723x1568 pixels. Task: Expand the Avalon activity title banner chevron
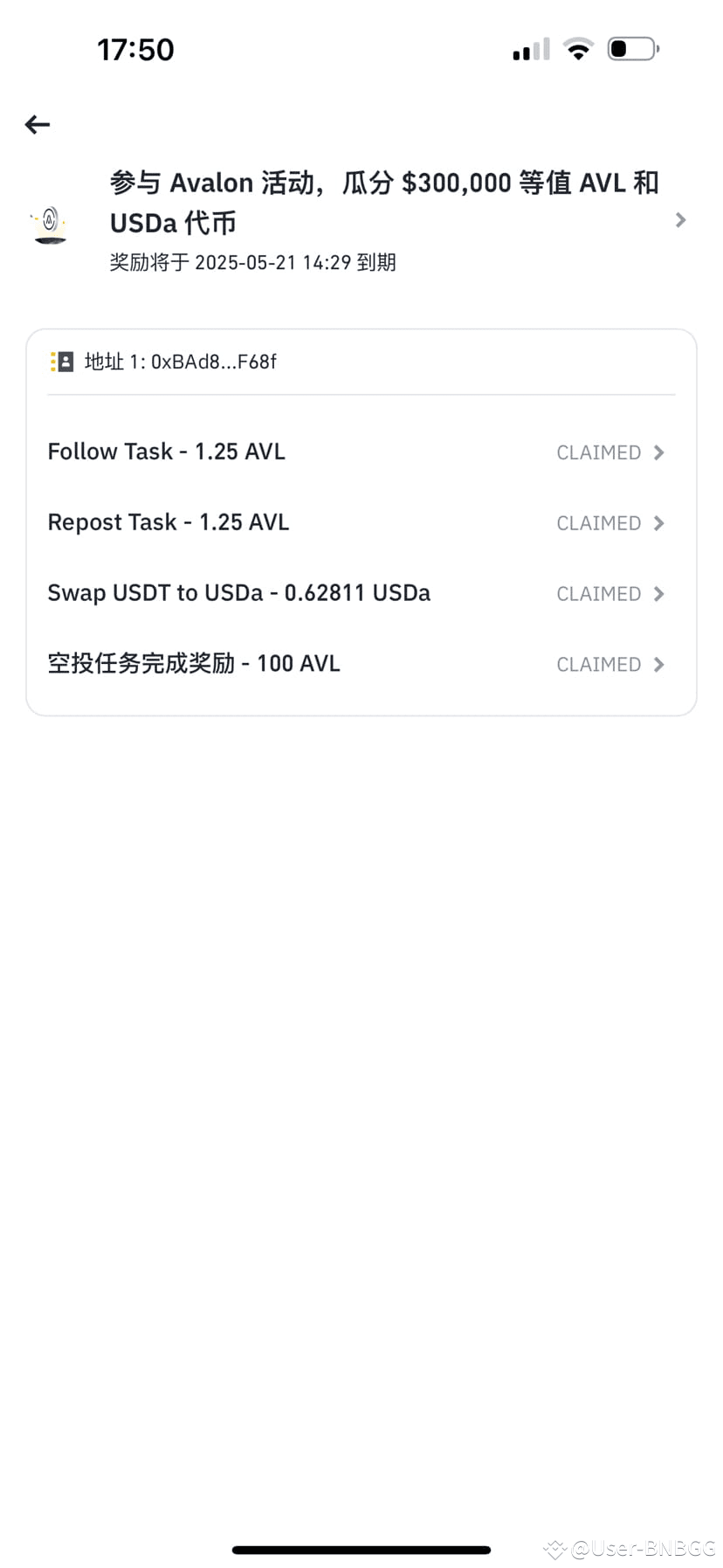(680, 219)
